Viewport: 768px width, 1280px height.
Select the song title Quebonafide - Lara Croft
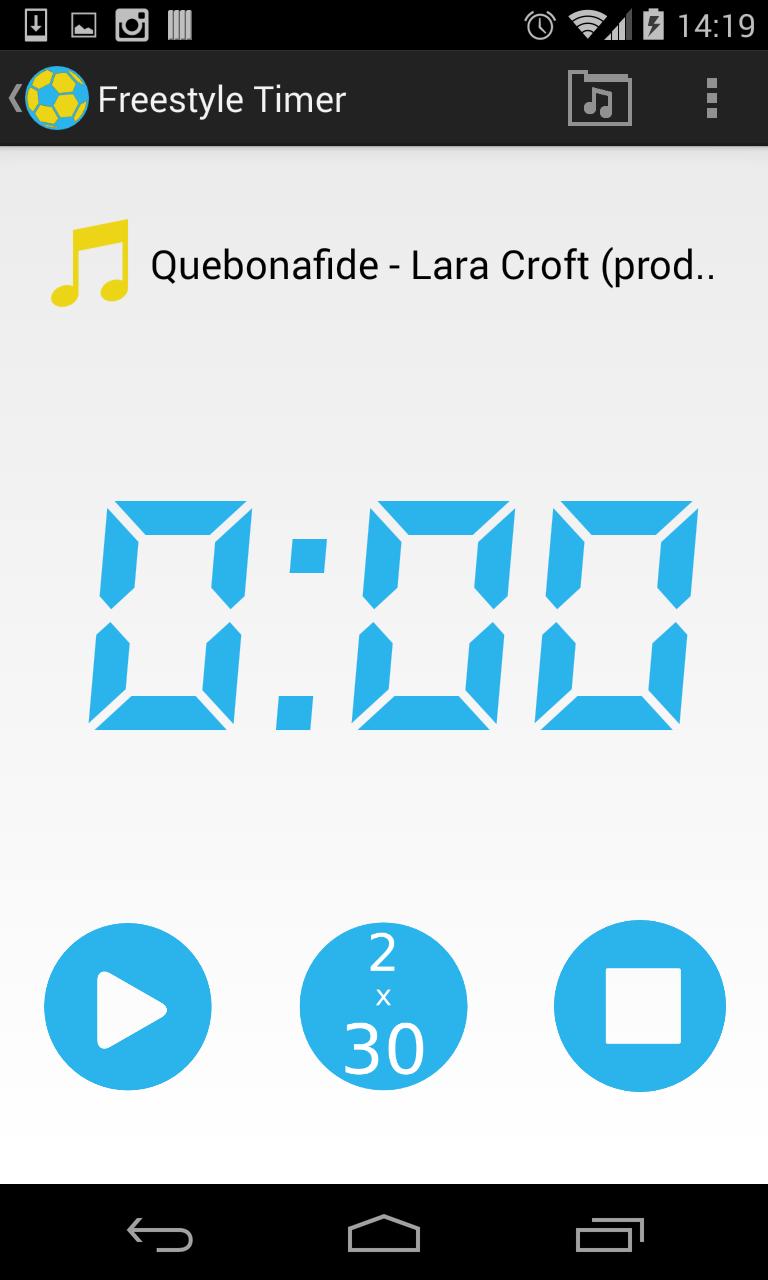(x=430, y=262)
